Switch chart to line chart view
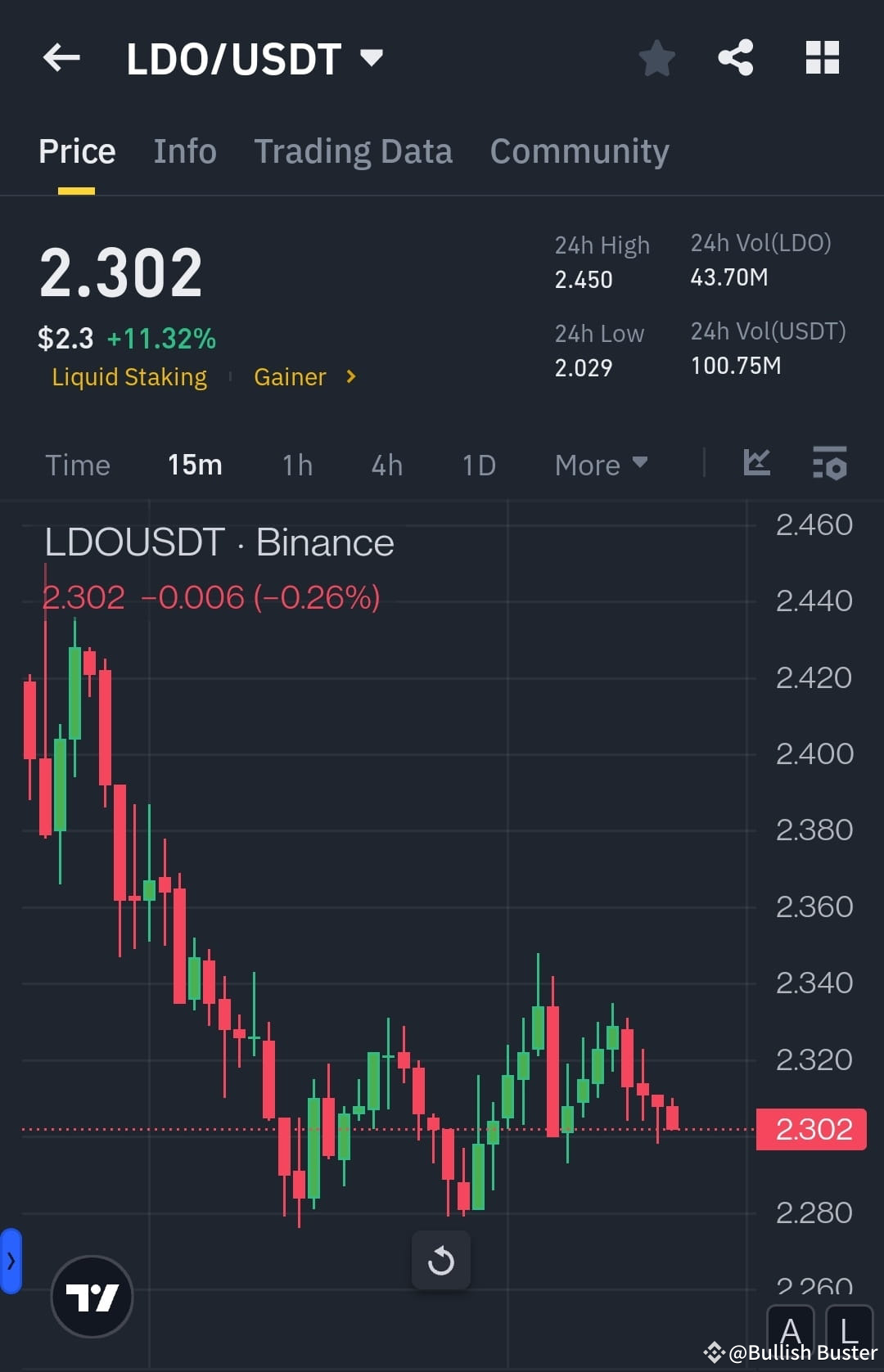Image resolution: width=884 pixels, height=1372 pixels. [756, 464]
